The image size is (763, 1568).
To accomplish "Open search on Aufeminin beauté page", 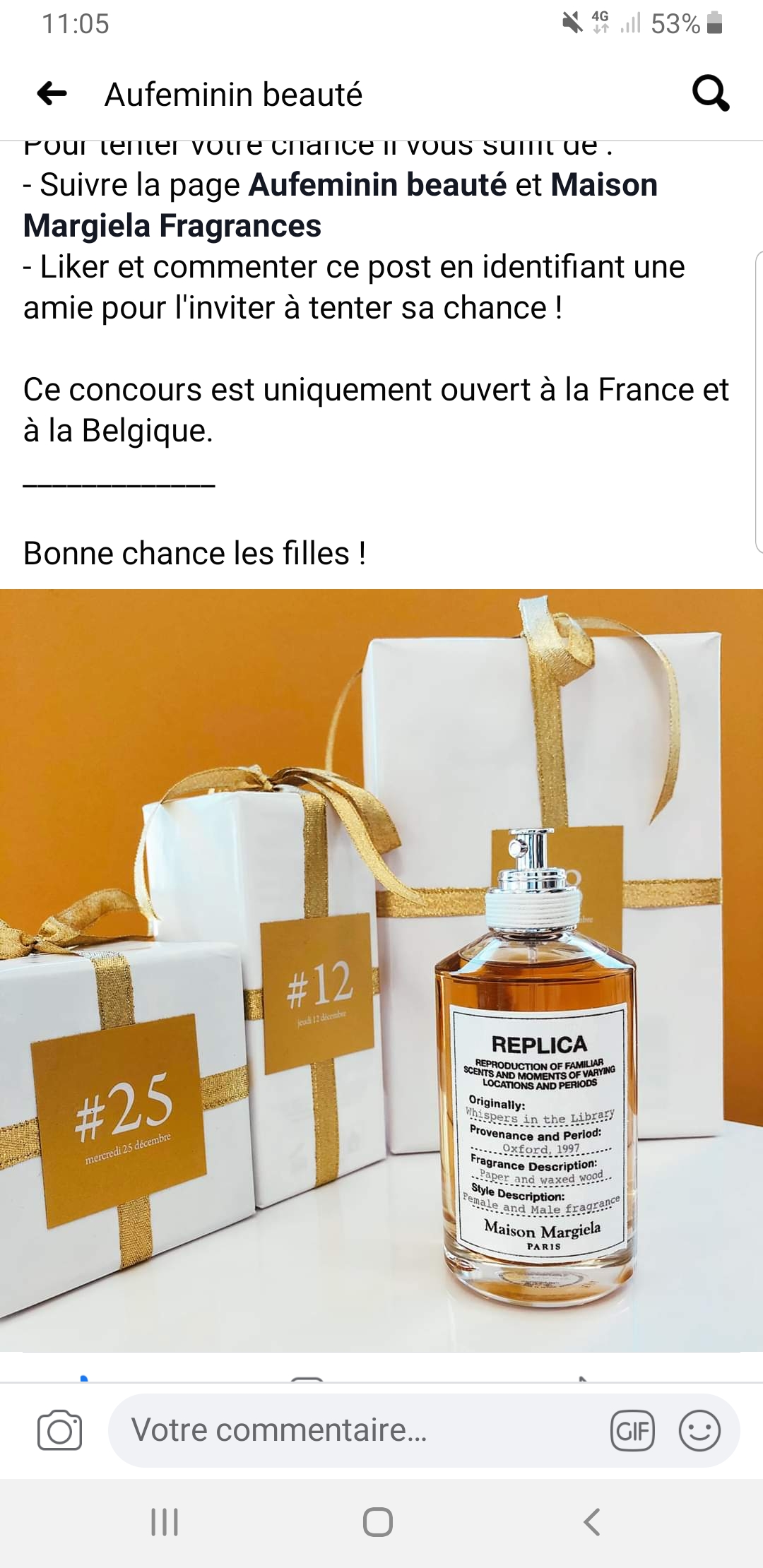I will (x=710, y=93).
